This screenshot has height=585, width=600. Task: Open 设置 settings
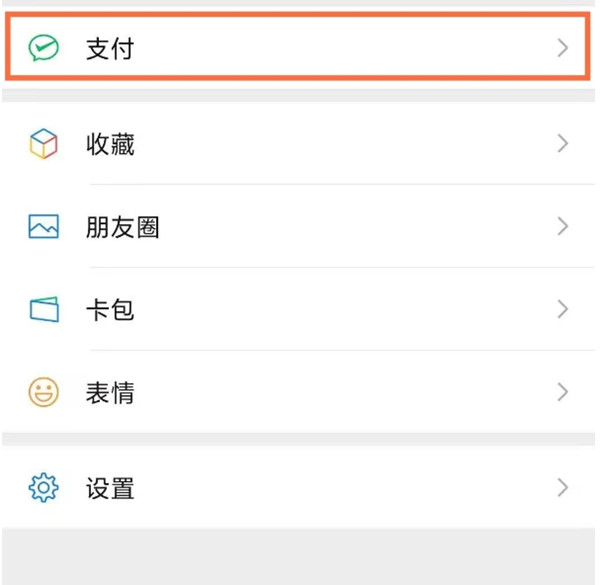click(300, 488)
